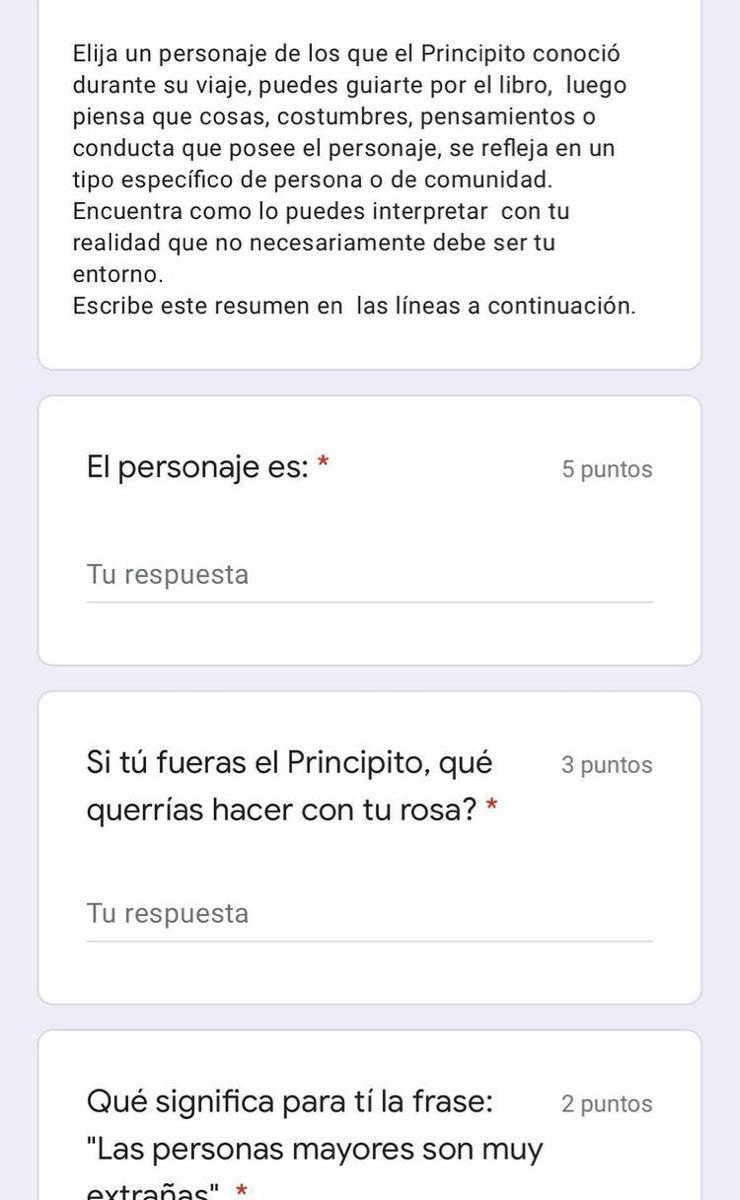
Task: Tap the answer field under "El personaje es"
Action: (368, 576)
